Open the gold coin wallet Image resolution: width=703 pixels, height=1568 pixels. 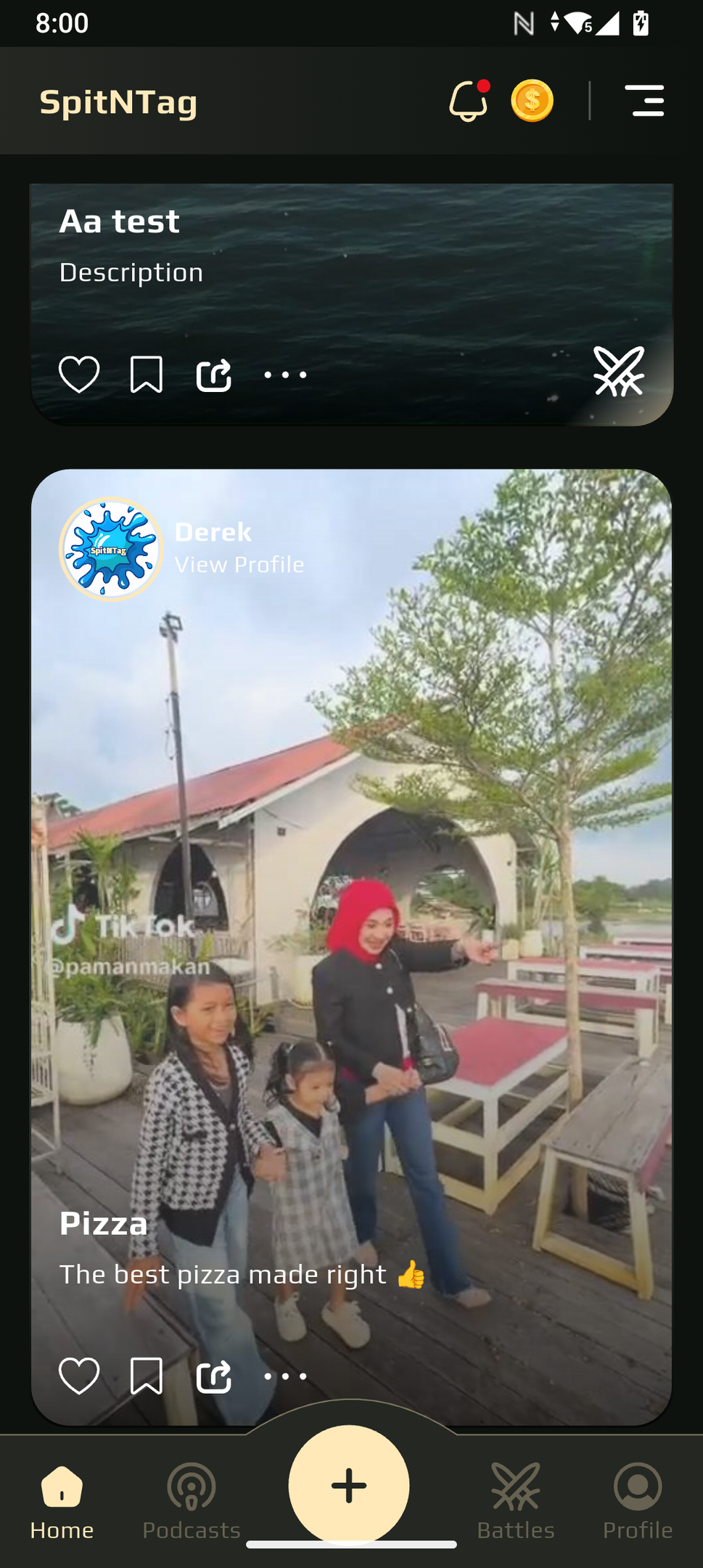532,101
